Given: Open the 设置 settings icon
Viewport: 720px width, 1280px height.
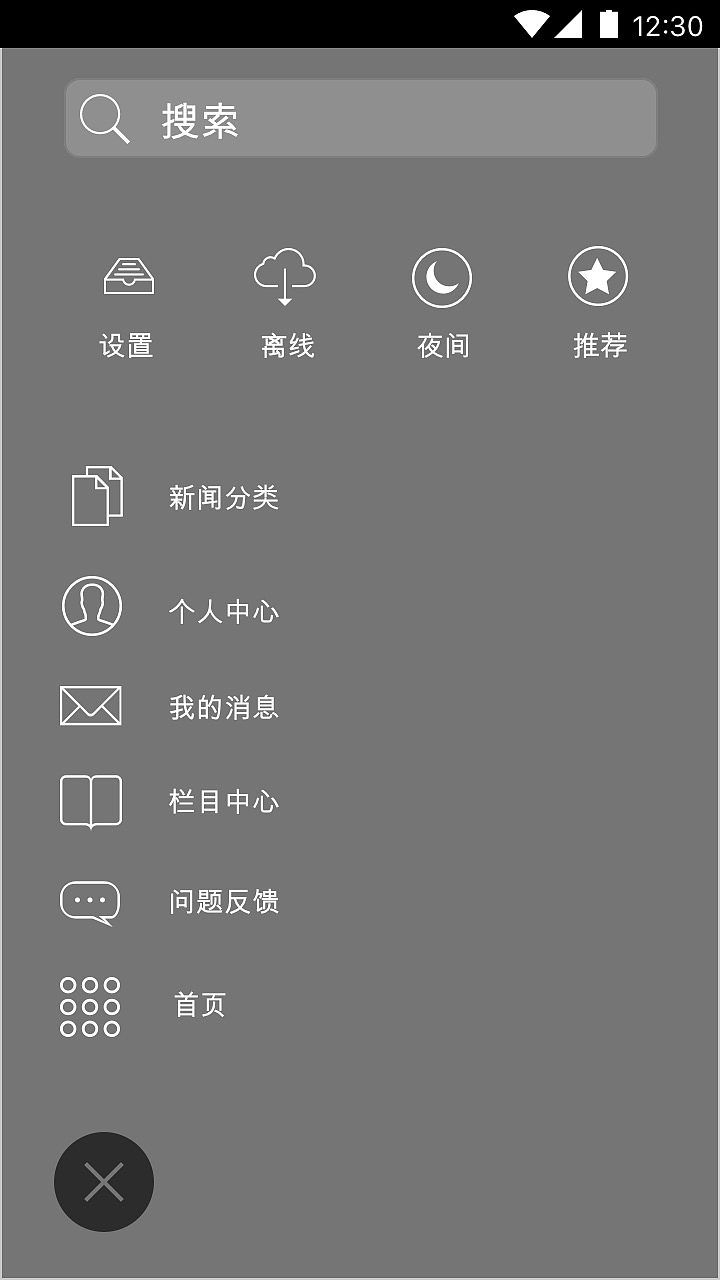Looking at the screenshot, I should click(129, 277).
